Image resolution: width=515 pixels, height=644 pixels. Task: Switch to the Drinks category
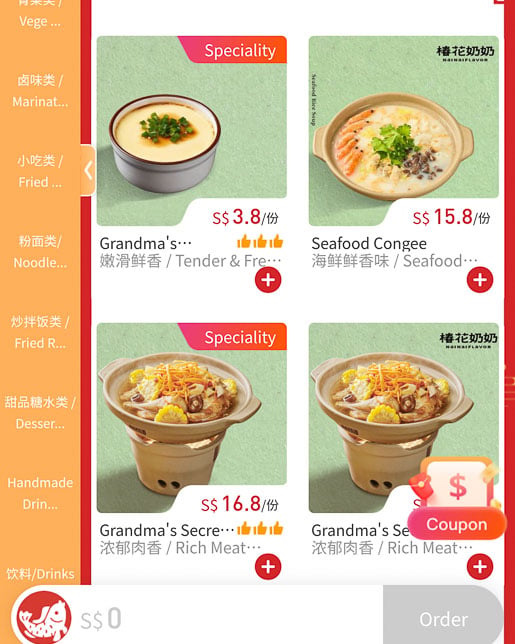(x=40, y=574)
